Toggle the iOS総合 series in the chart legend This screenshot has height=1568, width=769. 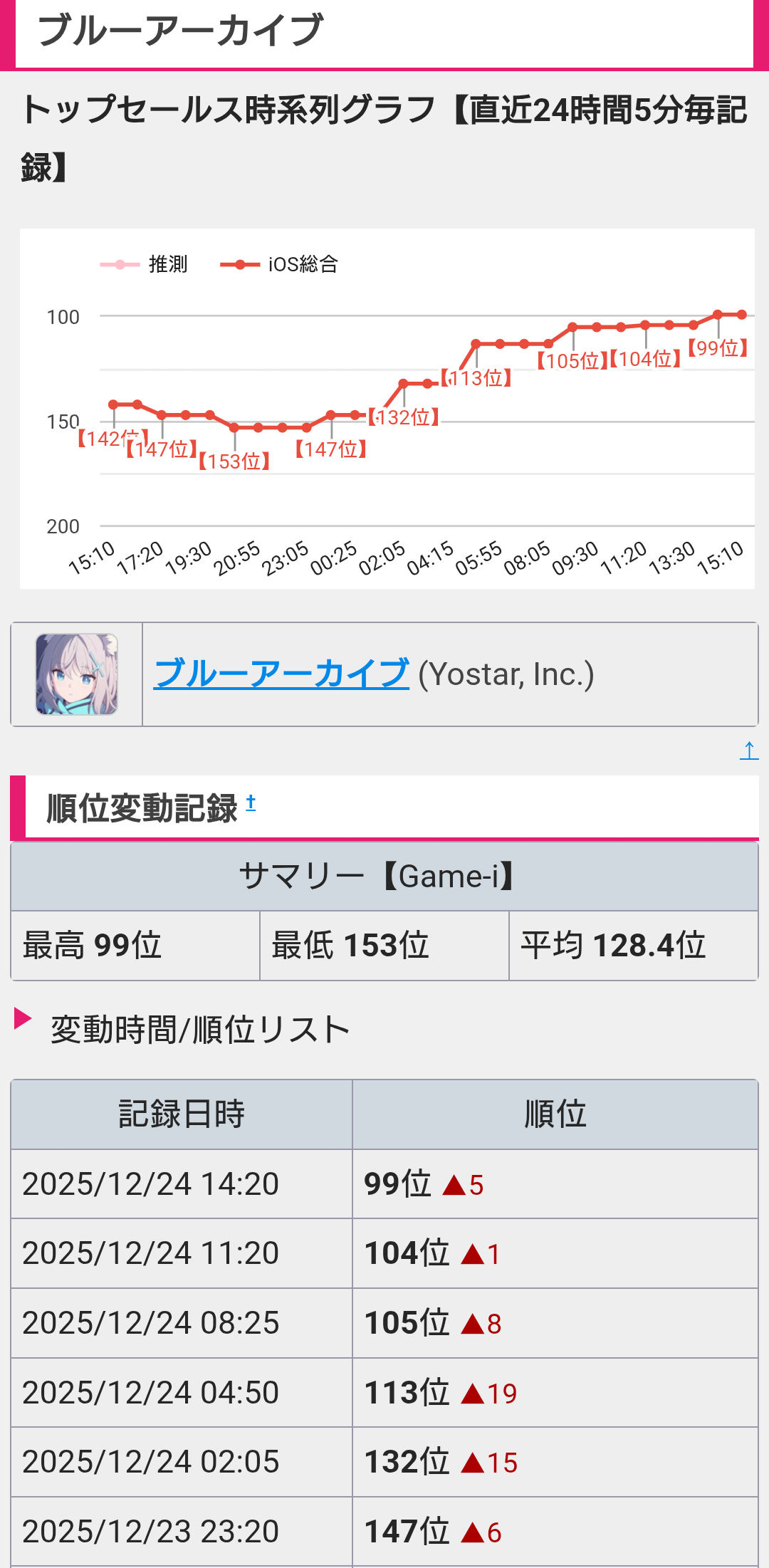279,264
